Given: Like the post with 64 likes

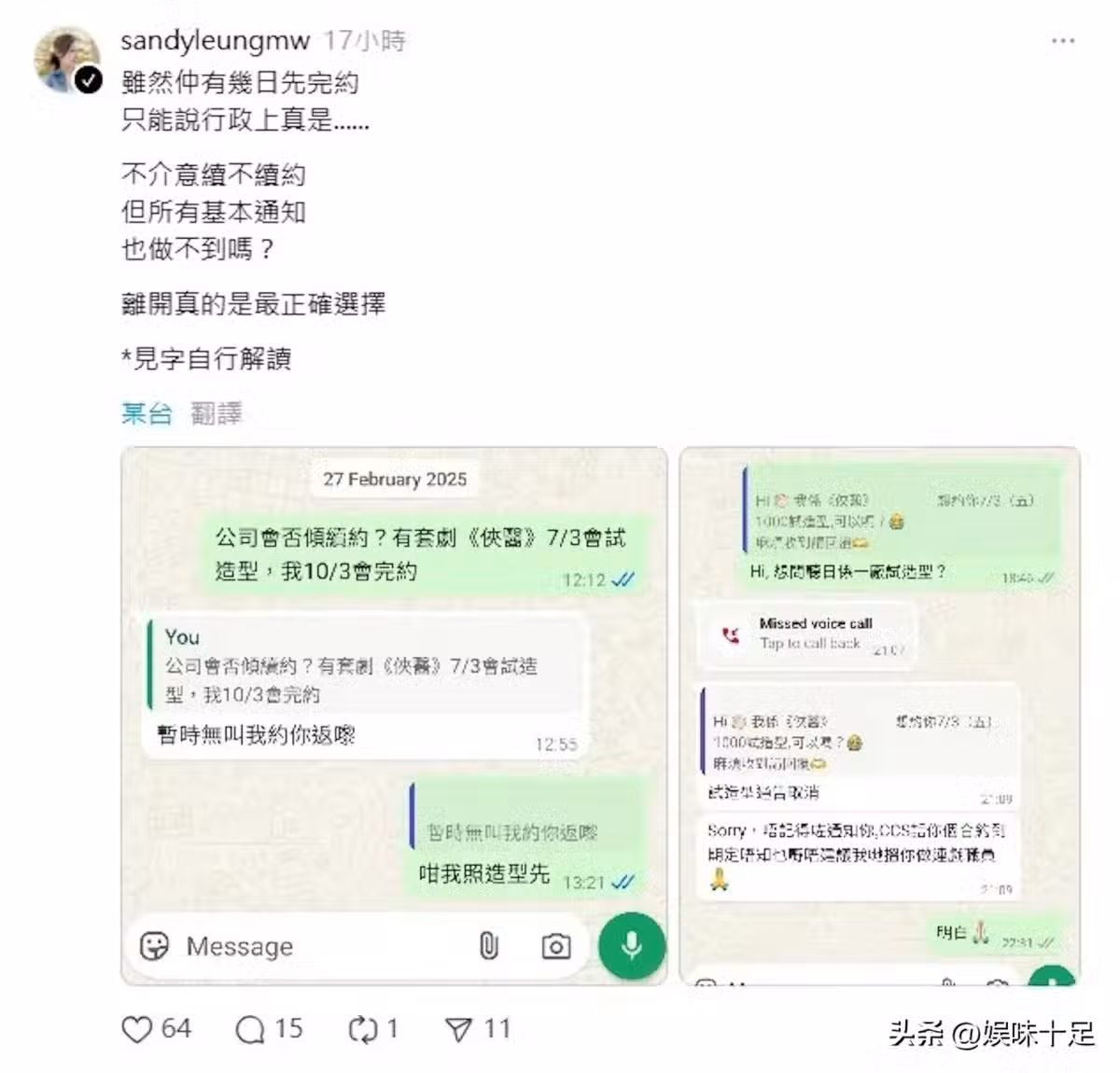Looking at the screenshot, I should click(x=137, y=1029).
